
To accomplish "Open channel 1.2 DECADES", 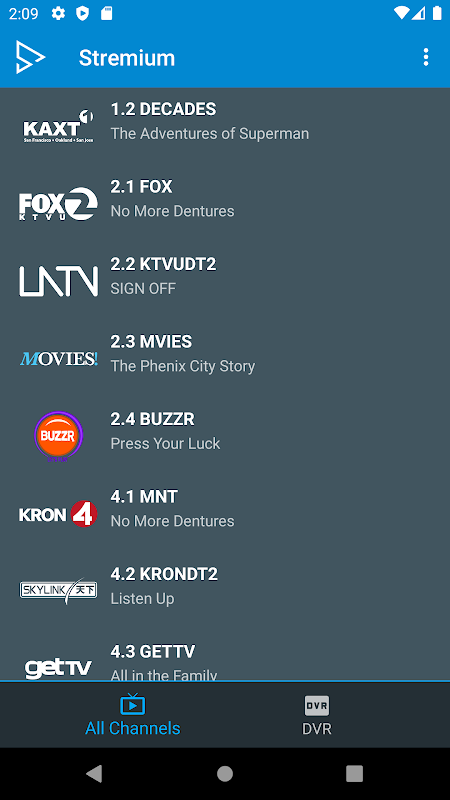I will pos(225,126).
